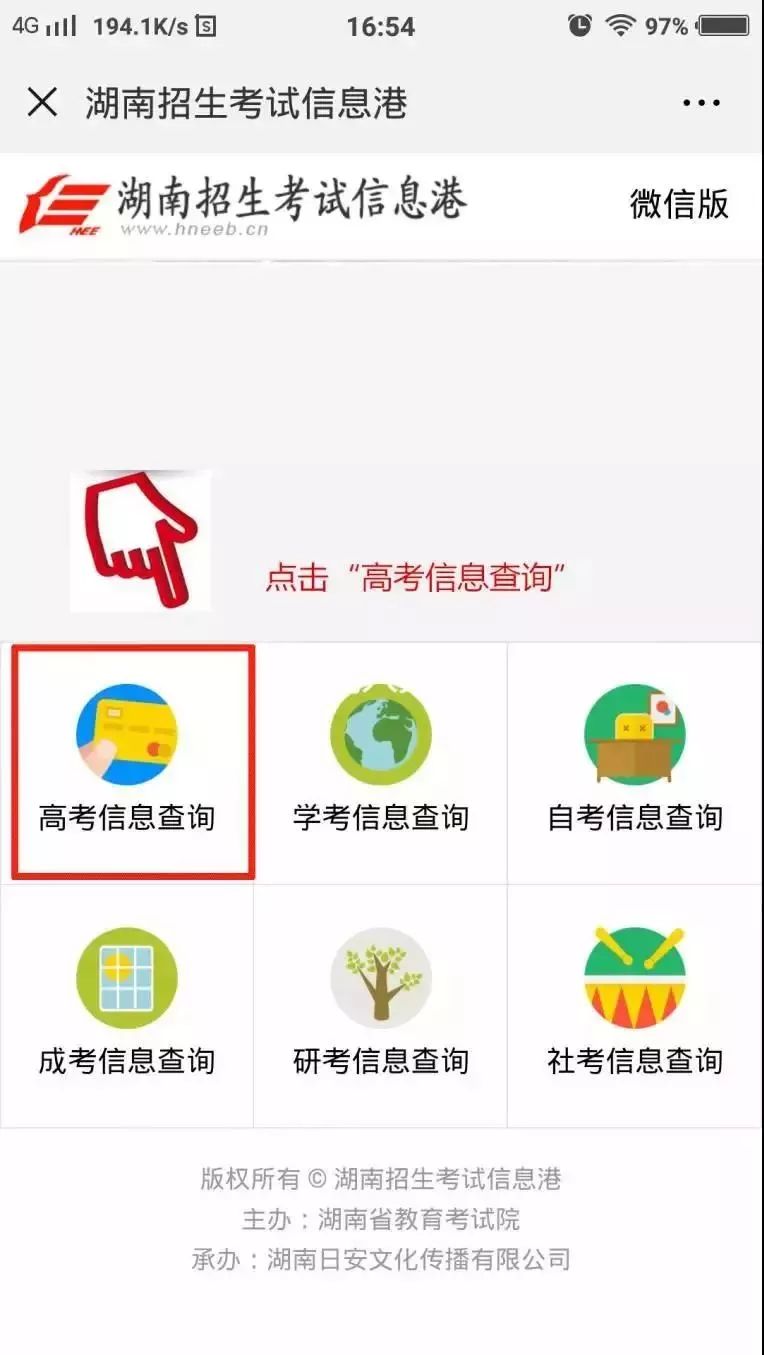Select the tree icon for 研考信息查询
This screenshot has height=1355, width=764.
click(x=380, y=978)
